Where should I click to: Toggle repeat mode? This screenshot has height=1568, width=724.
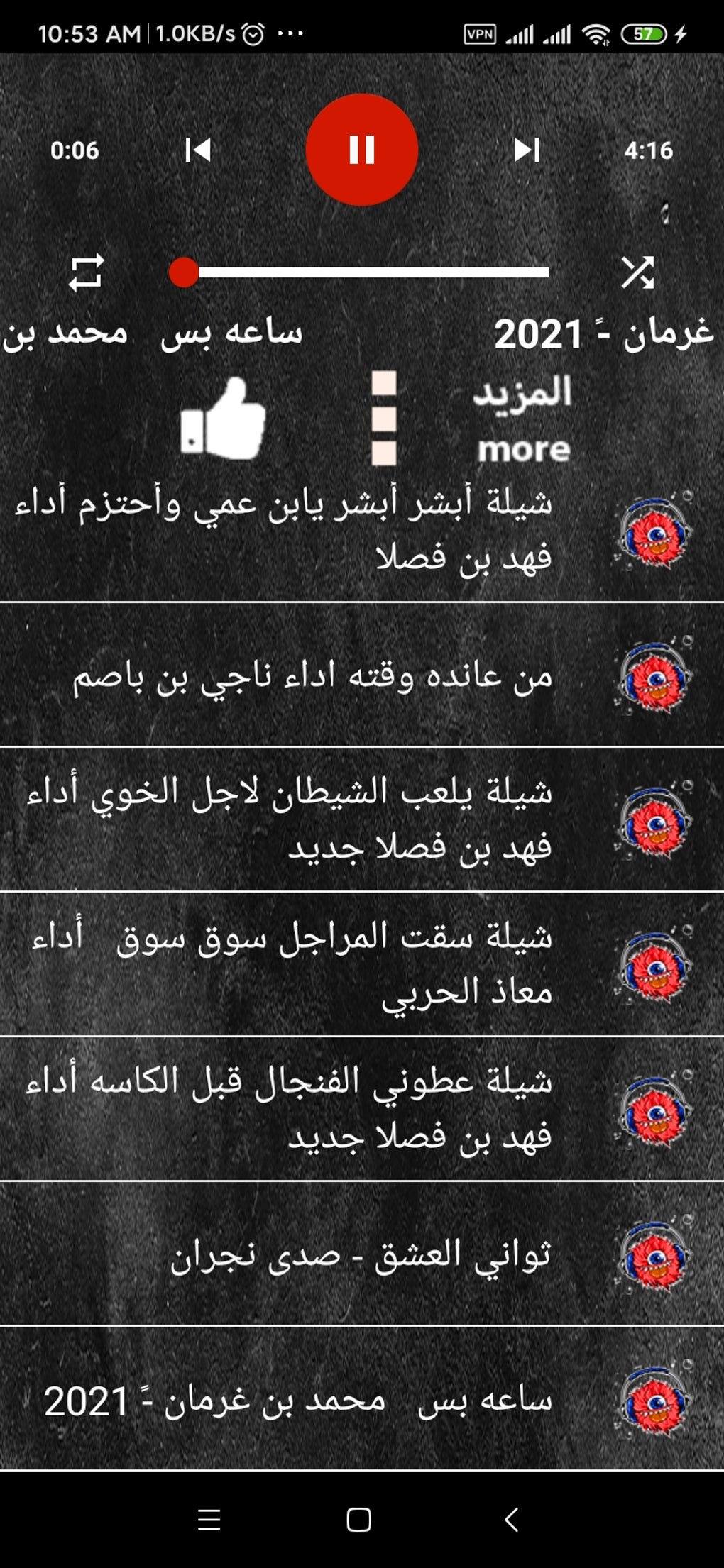click(x=86, y=272)
